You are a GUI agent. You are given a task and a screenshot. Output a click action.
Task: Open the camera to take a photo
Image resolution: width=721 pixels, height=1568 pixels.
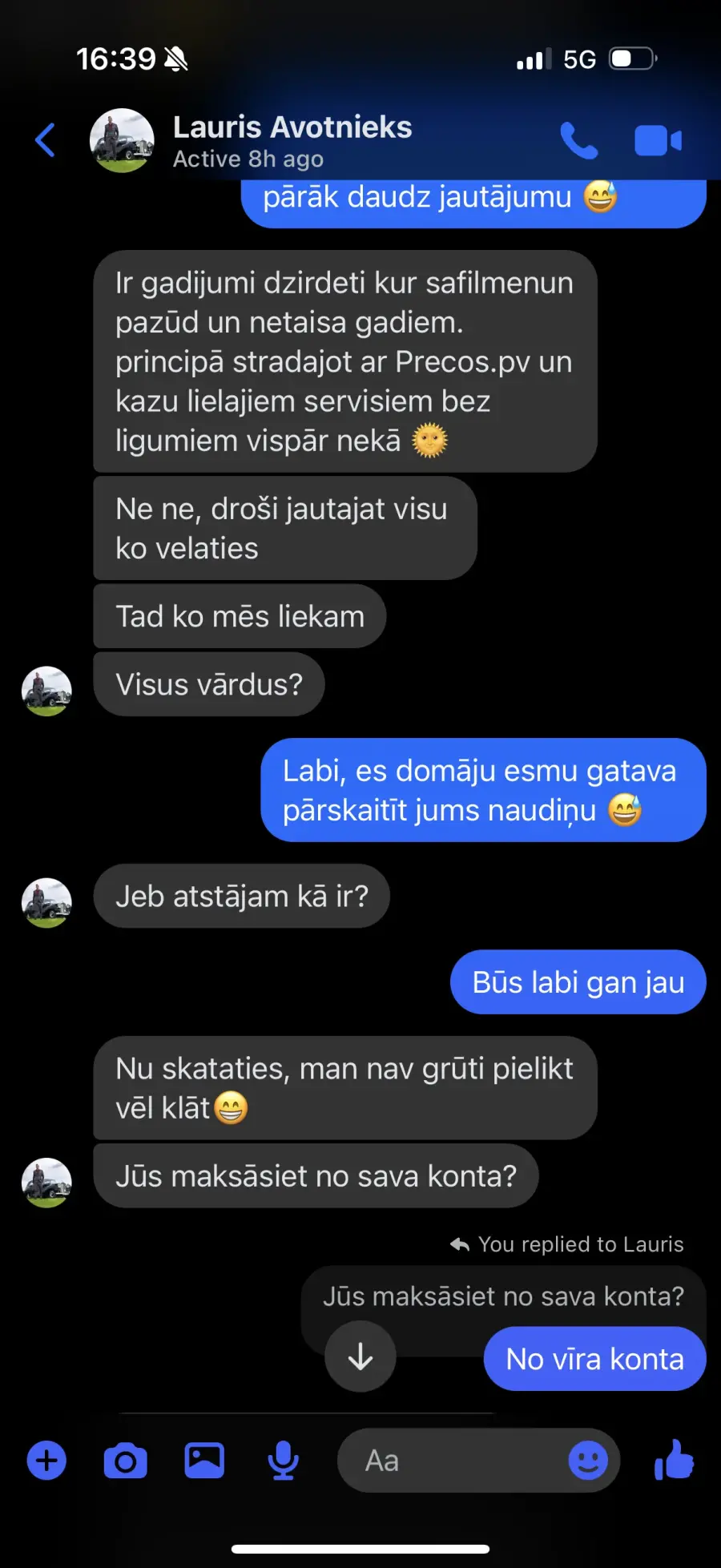coord(126,1461)
